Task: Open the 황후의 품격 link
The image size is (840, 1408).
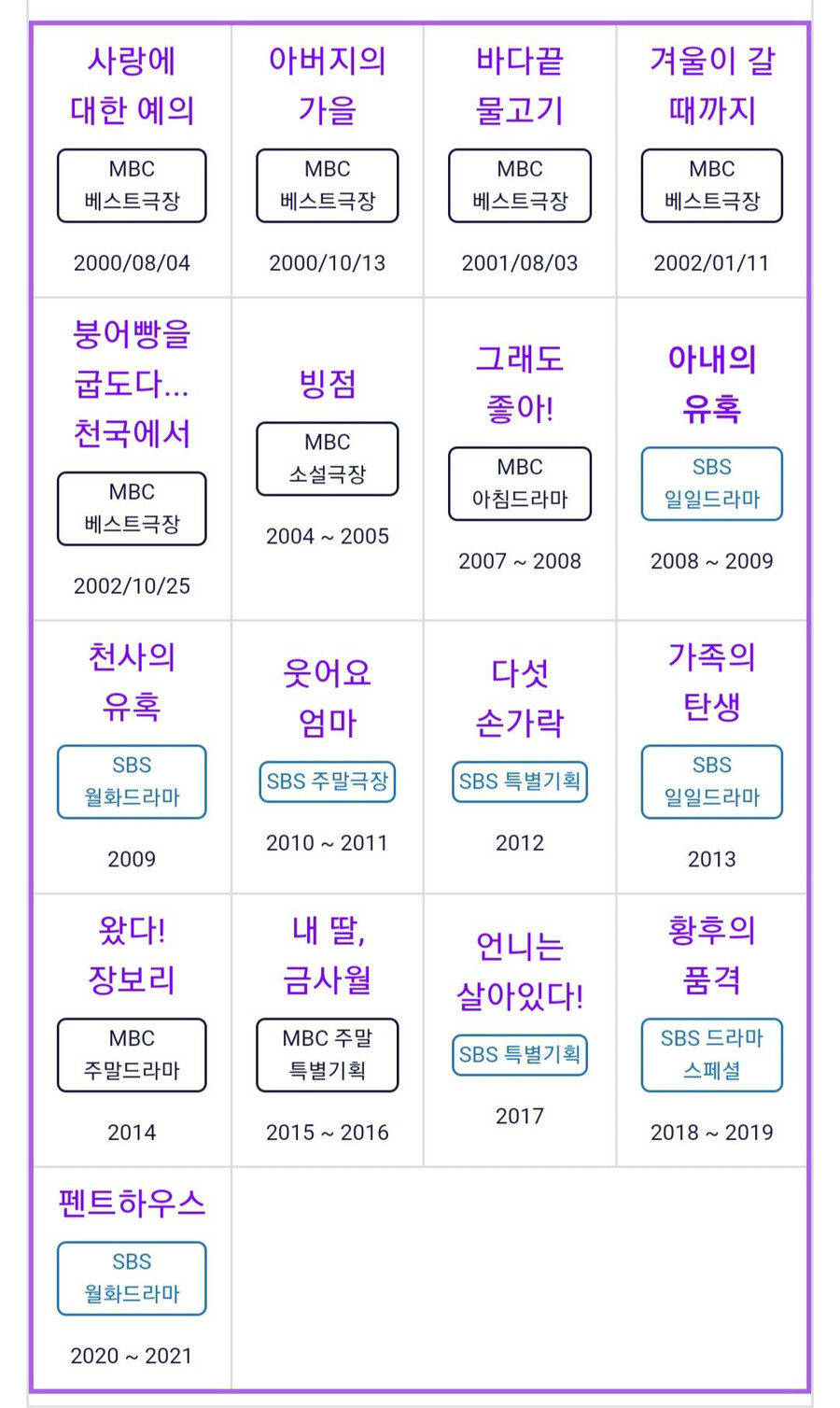Action: 711,954
